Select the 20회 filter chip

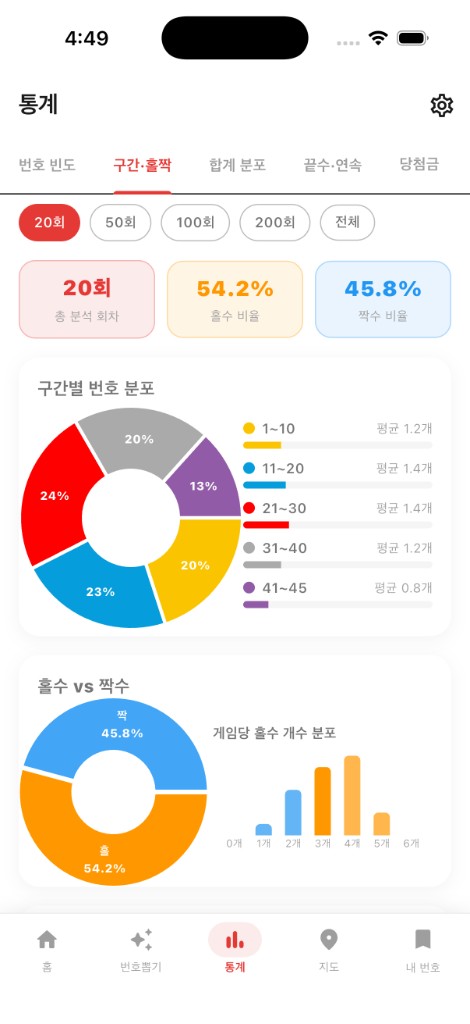point(50,223)
